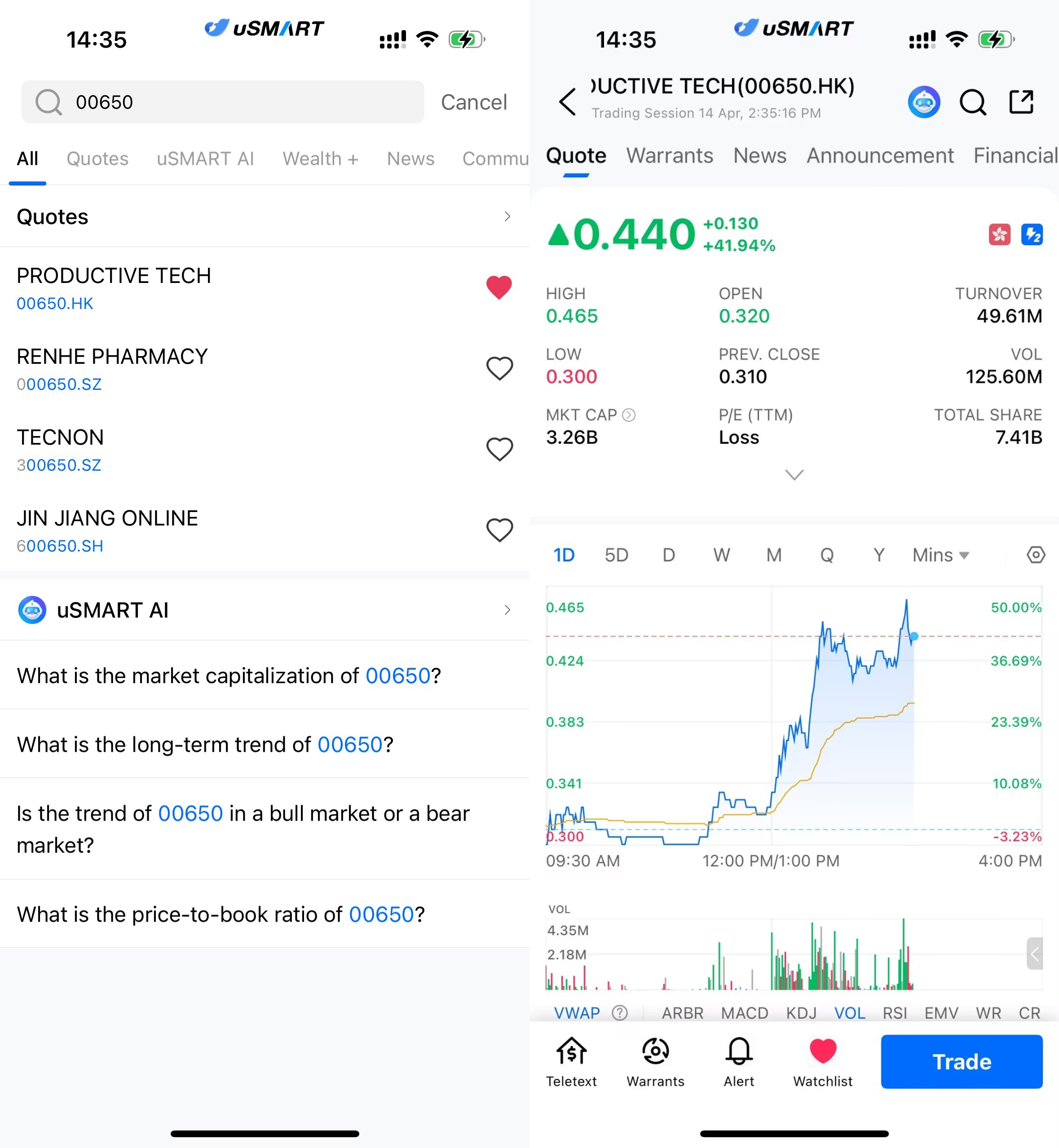Add JIN JIANG ONLINE to favorites
This screenshot has height=1148, width=1059.
(499, 530)
